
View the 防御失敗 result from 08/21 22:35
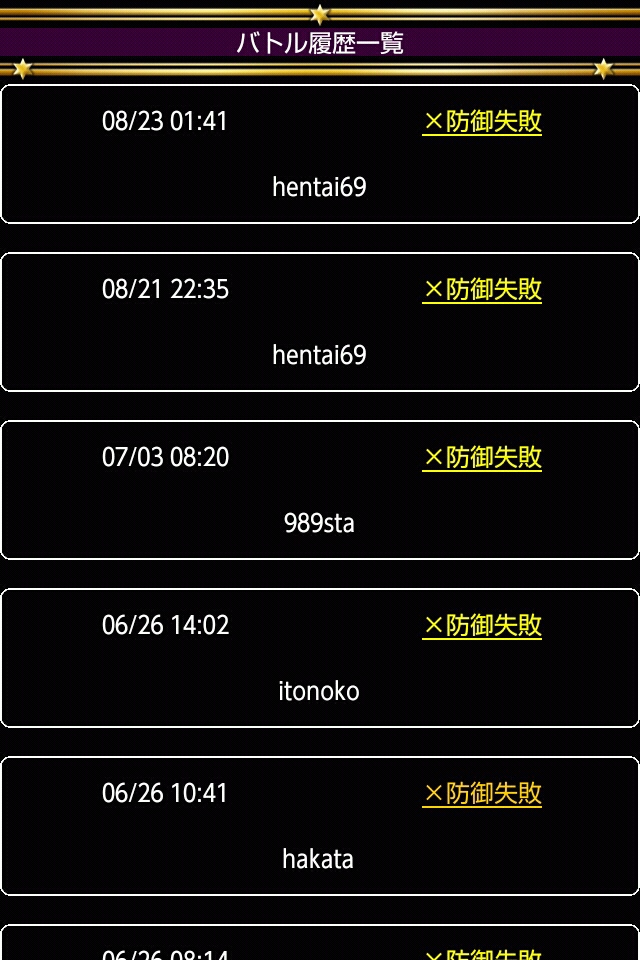(482, 290)
